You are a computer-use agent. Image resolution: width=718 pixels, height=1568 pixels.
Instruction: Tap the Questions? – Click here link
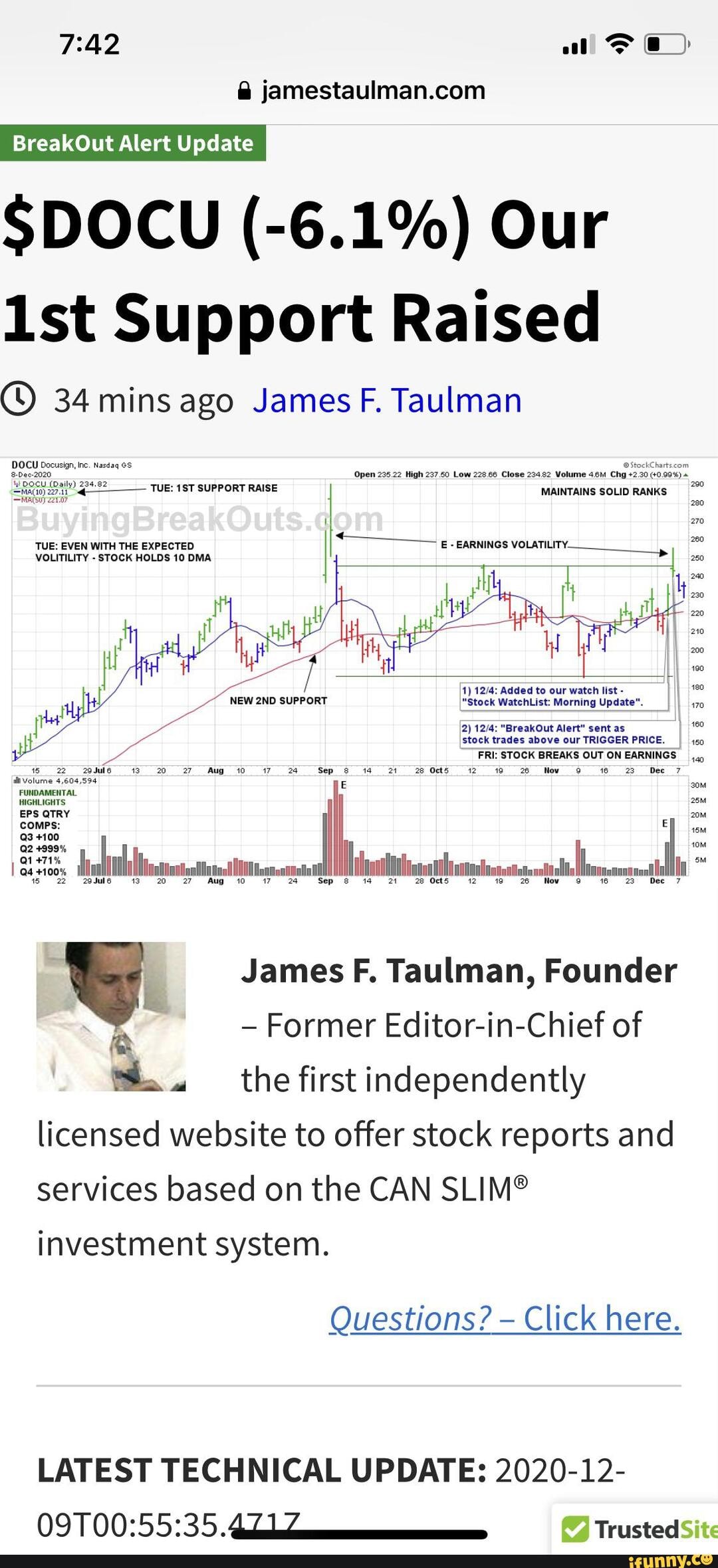(505, 1319)
